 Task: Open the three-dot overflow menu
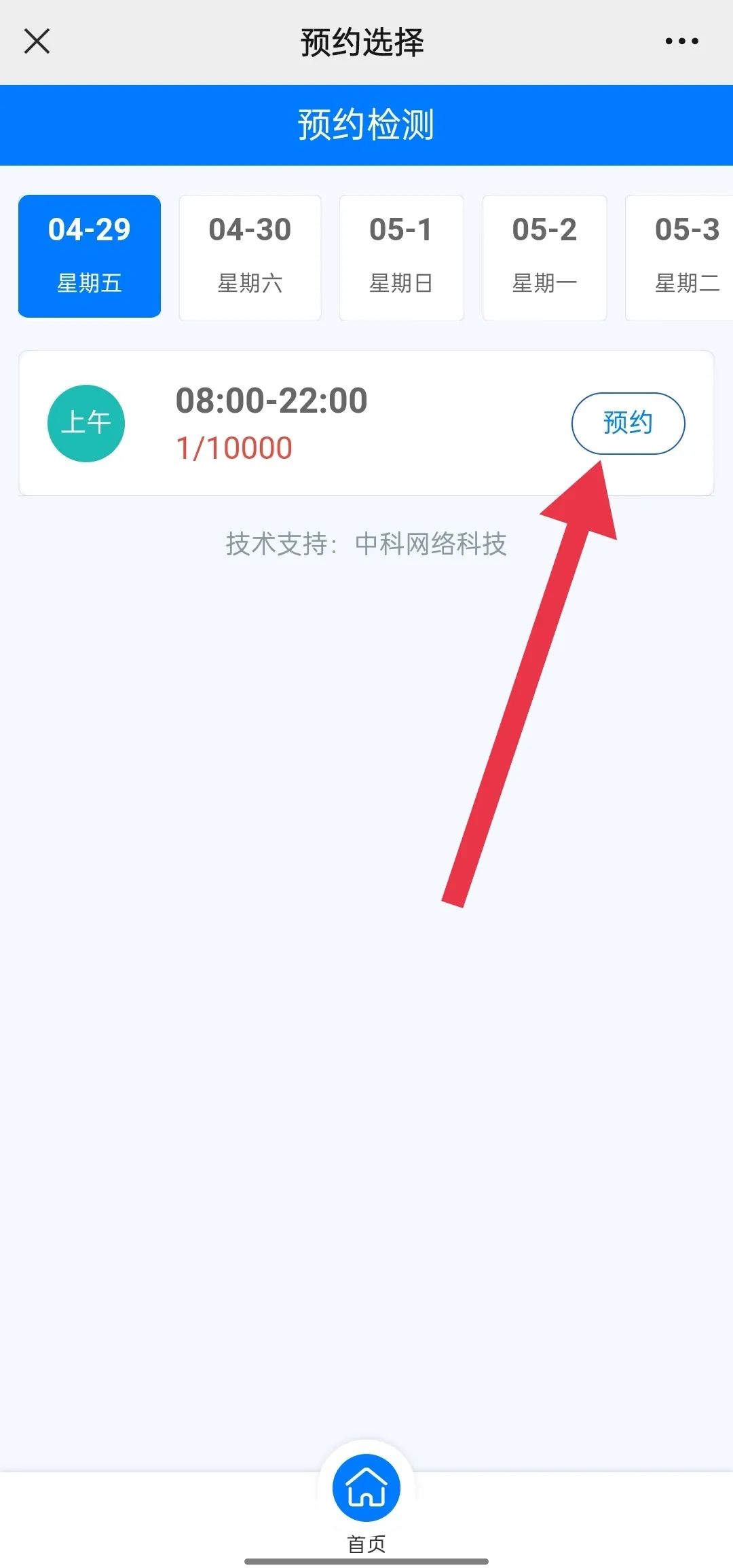(x=681, y=41)
